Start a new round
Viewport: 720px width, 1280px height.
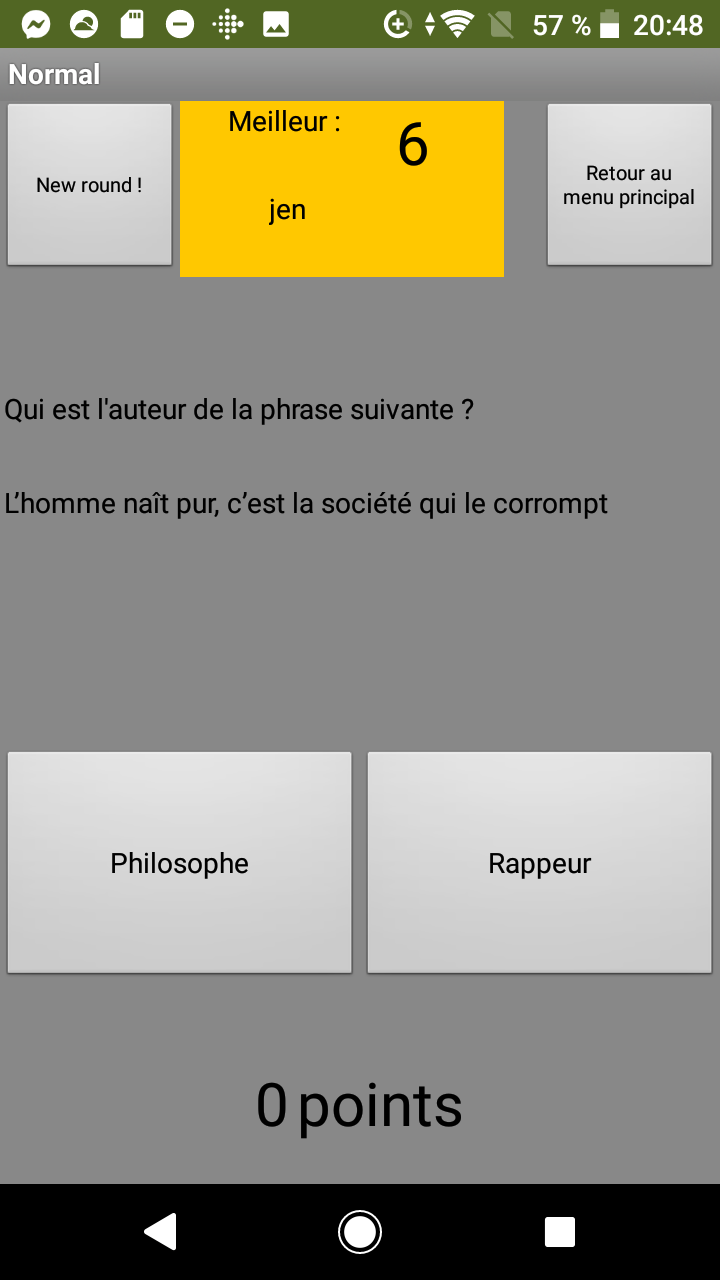point(90,185)
